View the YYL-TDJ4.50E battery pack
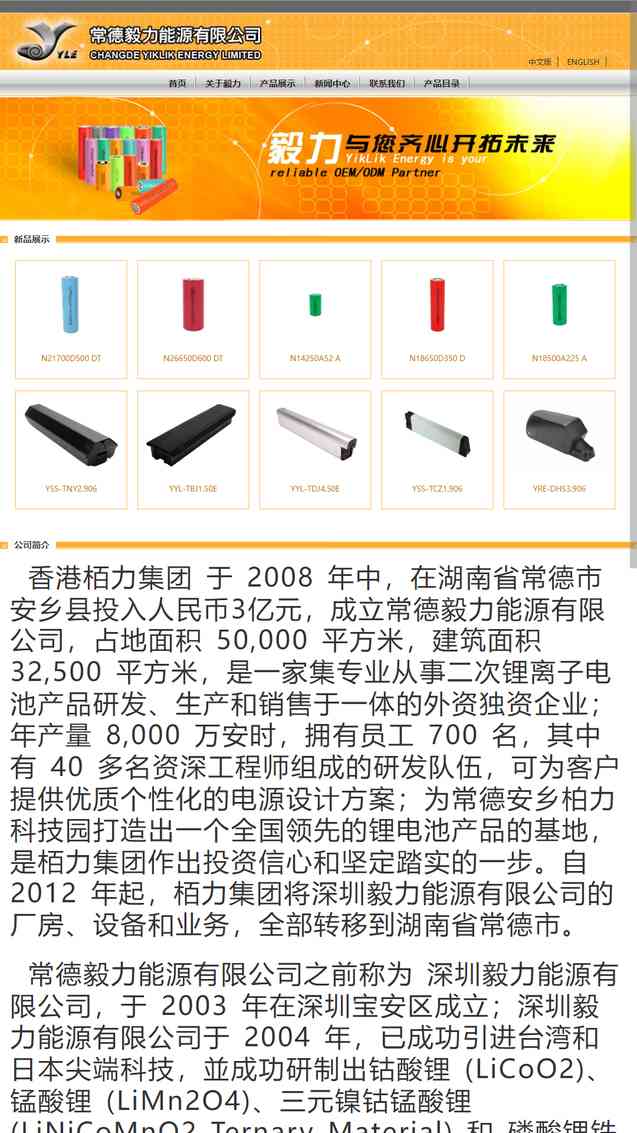The width and height of the screenshot is (637, 1133). coord(315,449)
